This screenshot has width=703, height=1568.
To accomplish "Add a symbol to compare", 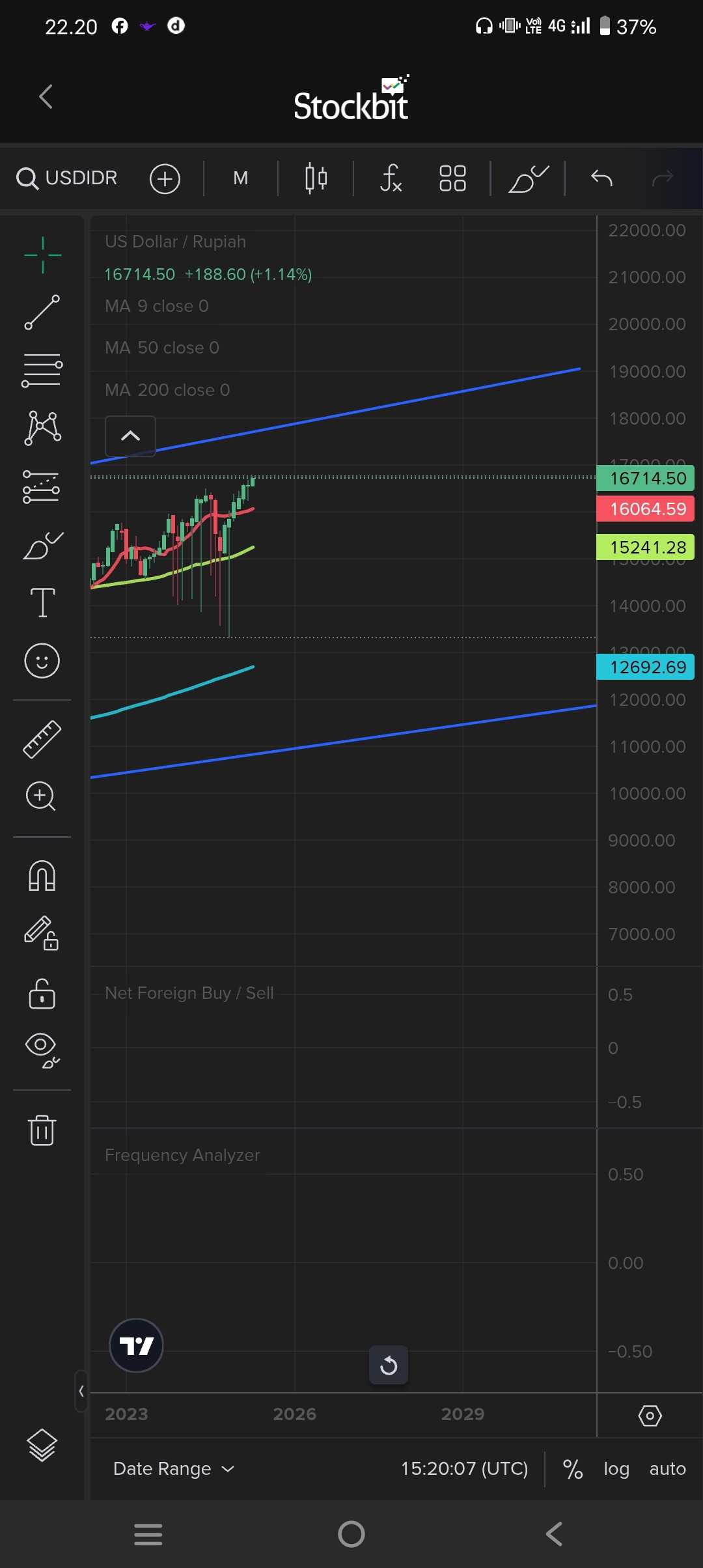I will coord(165,178).
